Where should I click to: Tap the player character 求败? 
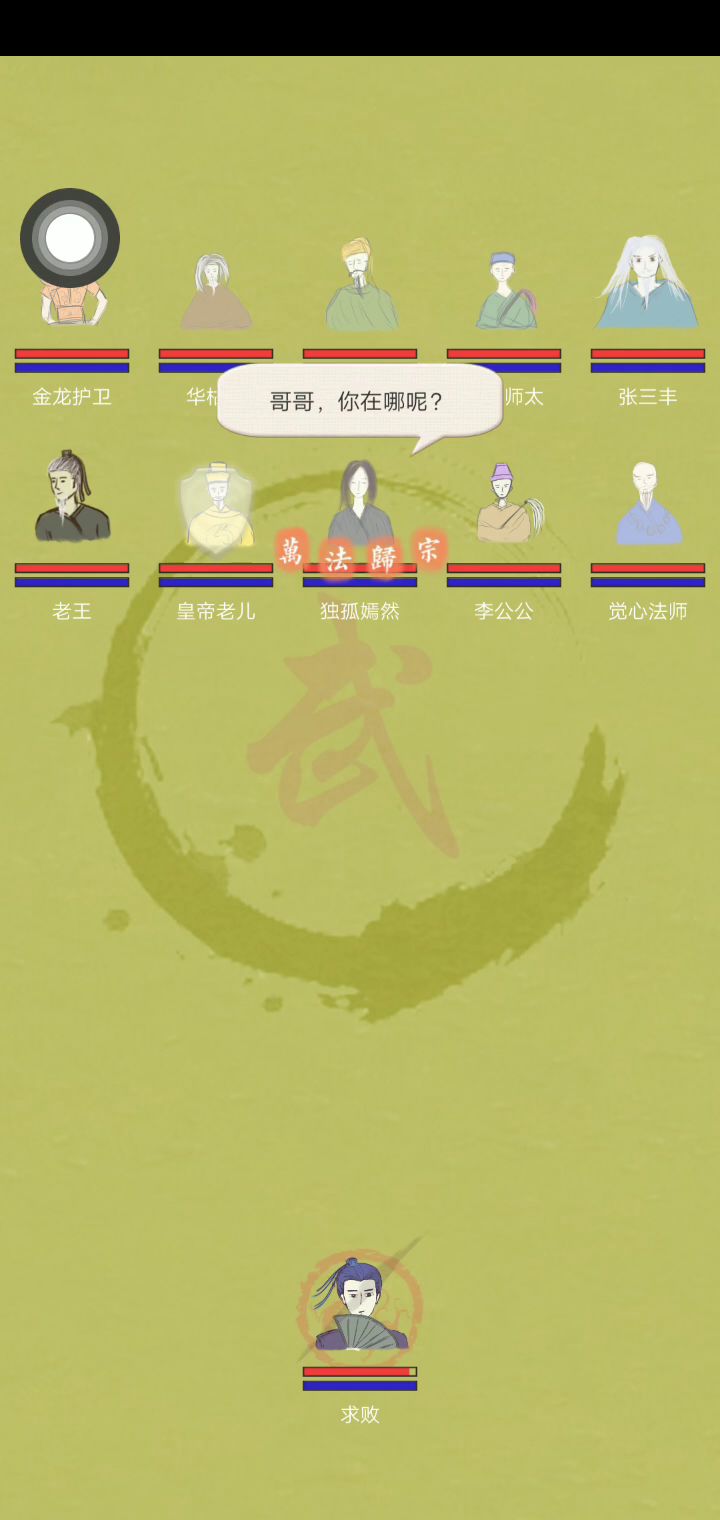point(360,1306)
